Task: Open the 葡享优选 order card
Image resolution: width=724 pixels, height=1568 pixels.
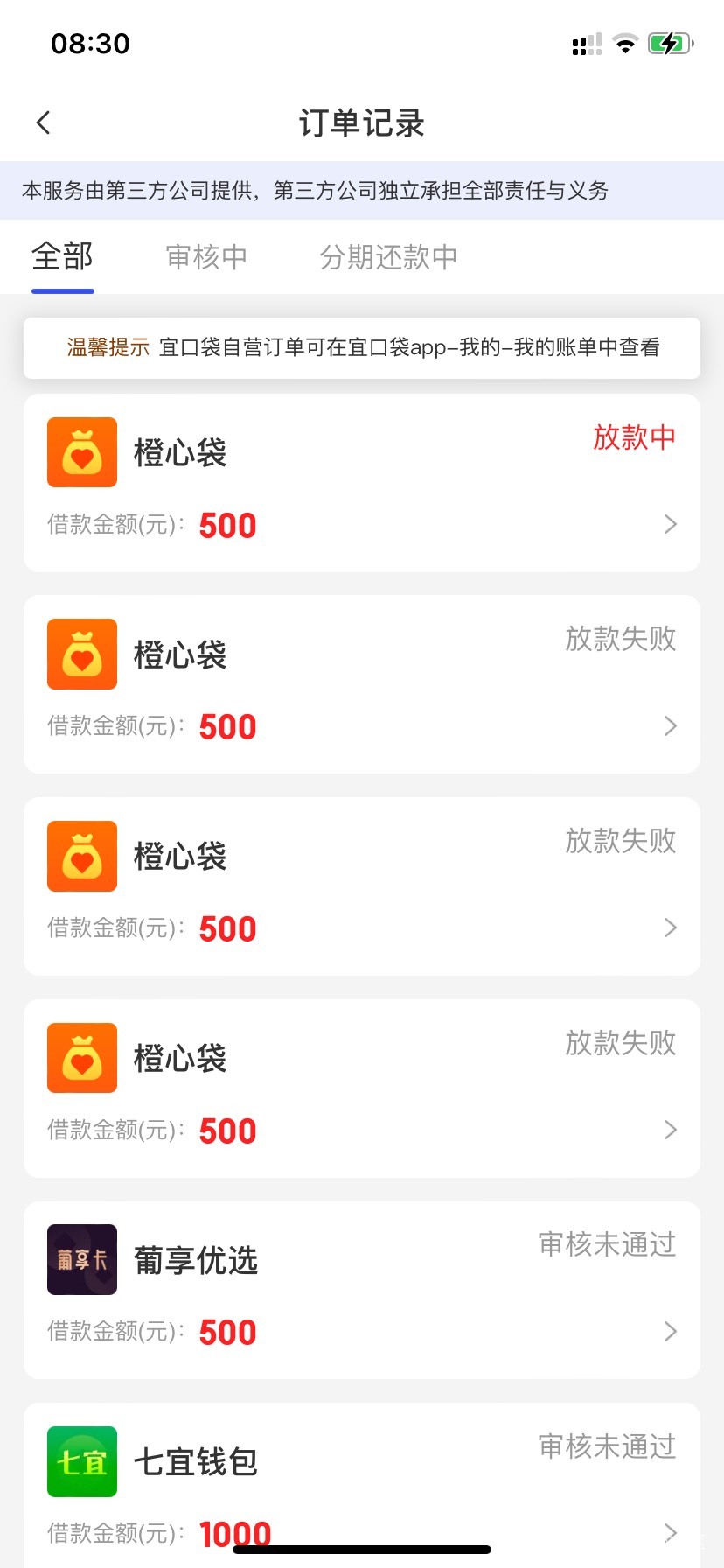Action: (361, 1290)
